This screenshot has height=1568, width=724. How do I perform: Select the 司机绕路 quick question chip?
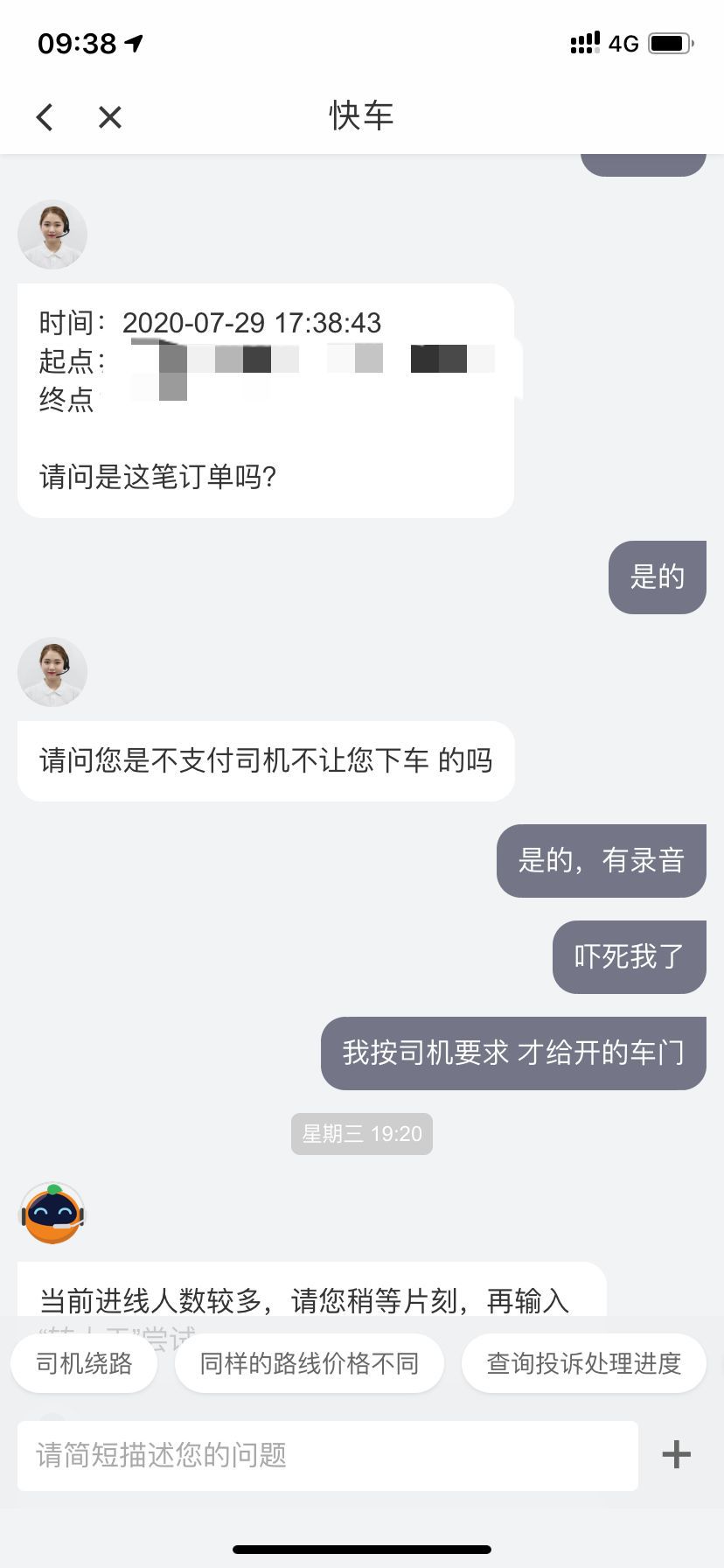[x=84, y=1363]
